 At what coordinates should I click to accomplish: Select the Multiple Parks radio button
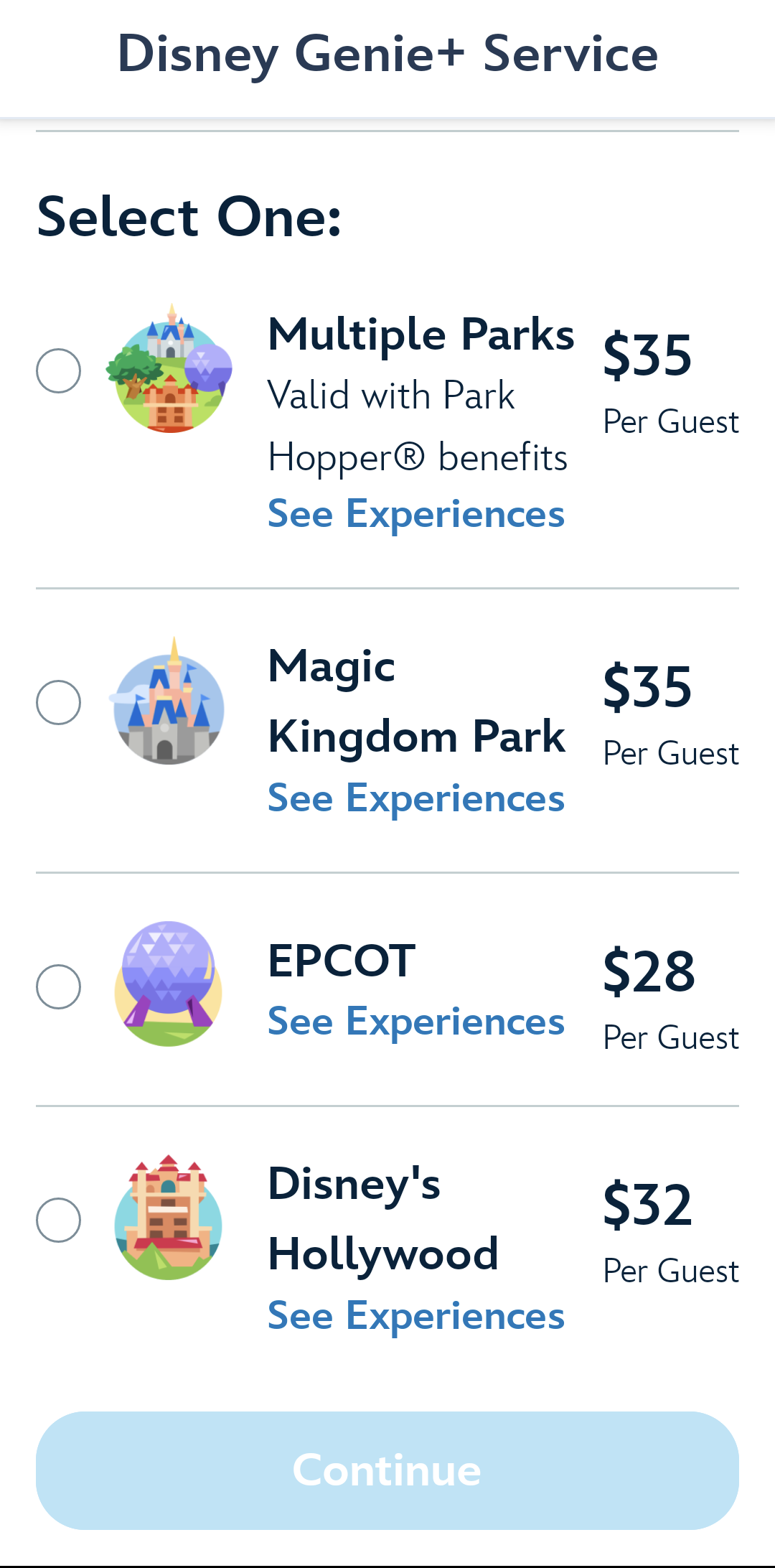[58, 370]
